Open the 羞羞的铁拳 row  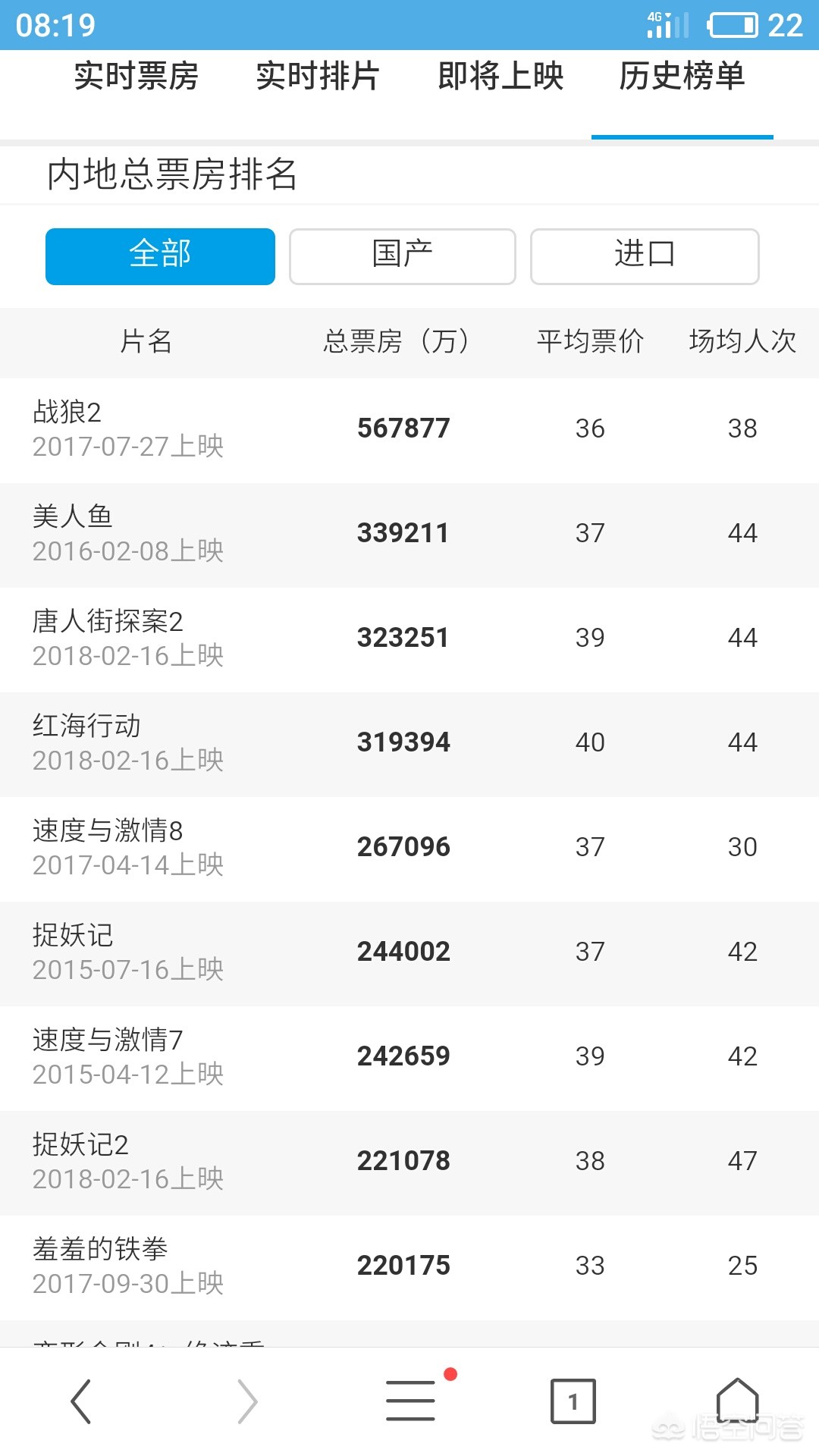409,1267
